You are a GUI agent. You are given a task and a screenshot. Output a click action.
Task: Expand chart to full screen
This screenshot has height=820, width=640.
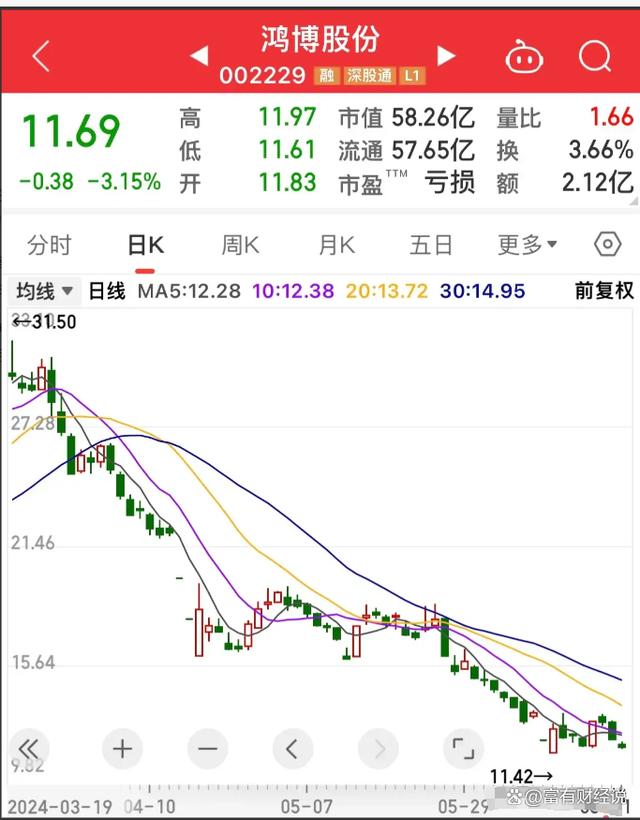461,748
